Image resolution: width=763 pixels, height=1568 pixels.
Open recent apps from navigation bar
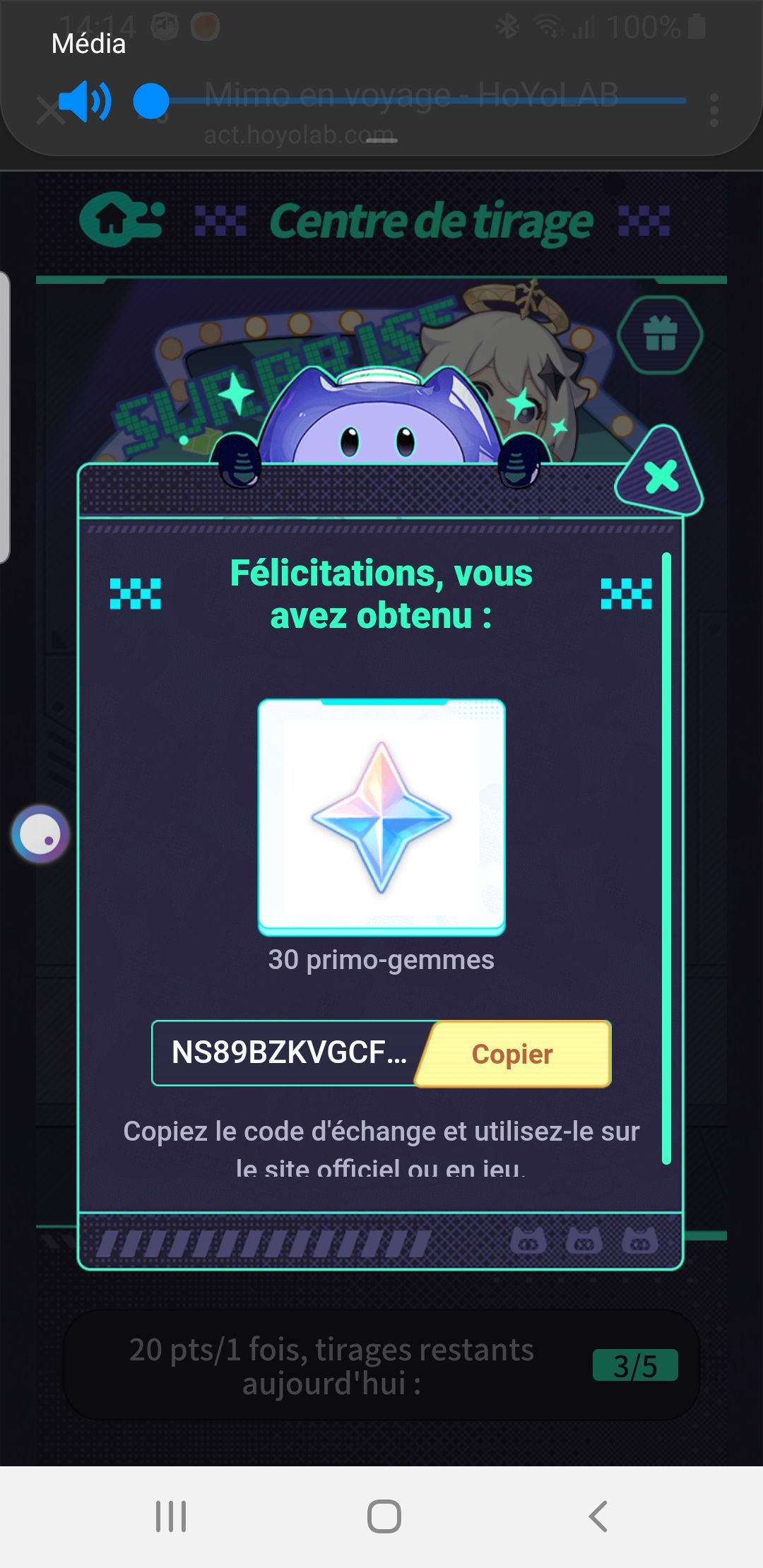pyautogui.click(x=171, y=1516)
